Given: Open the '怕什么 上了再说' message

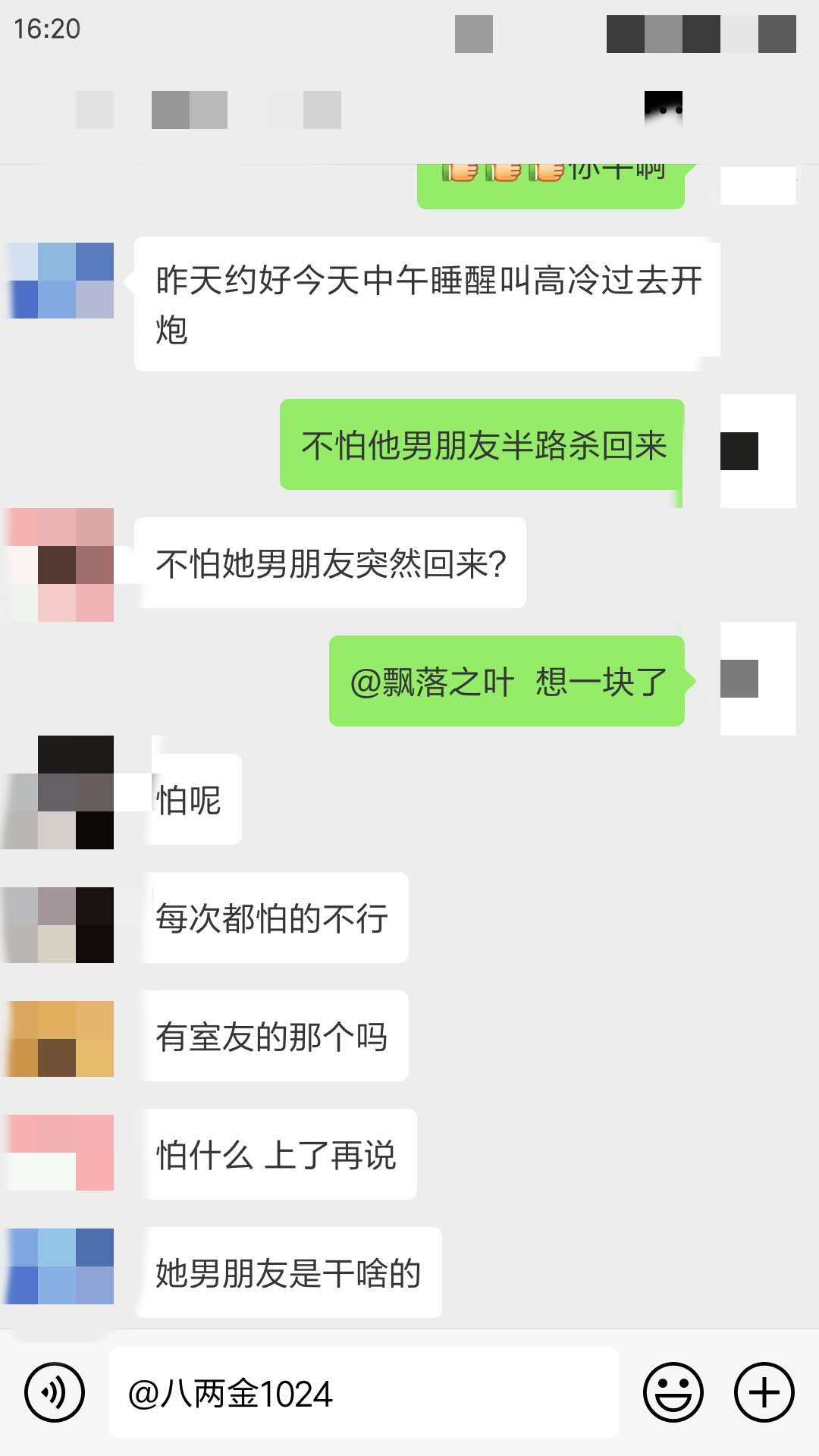Looking at the screenshot, I should click(x=281, y=1154).
